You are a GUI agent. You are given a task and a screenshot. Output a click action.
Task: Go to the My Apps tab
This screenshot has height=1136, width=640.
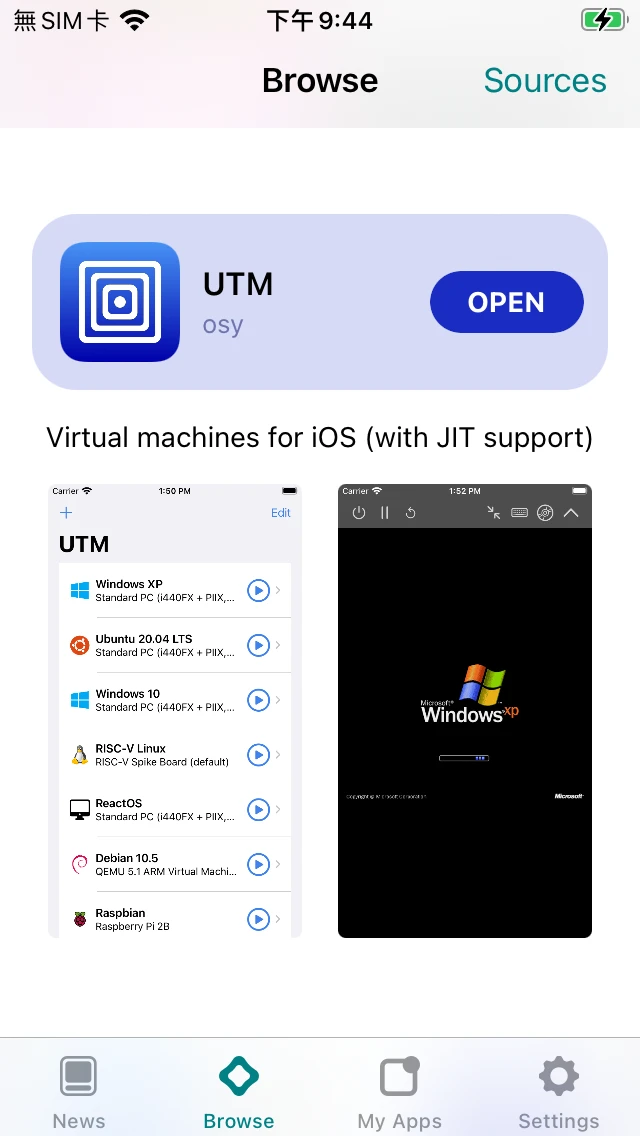tap(399, 1093)
